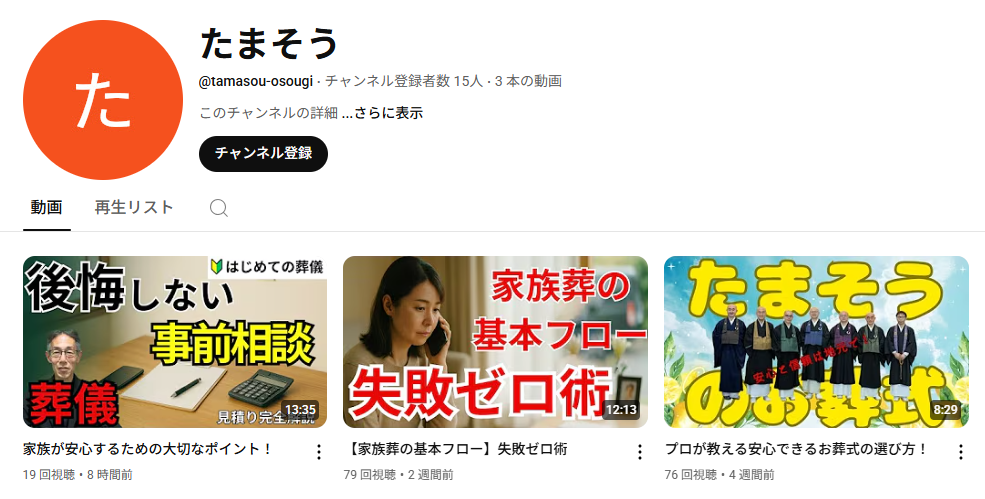Play the 家族葬の基本フロー video thumbnail
This screenshot has width=985, height=499.
pyautogui.click(x=495, y=342)
